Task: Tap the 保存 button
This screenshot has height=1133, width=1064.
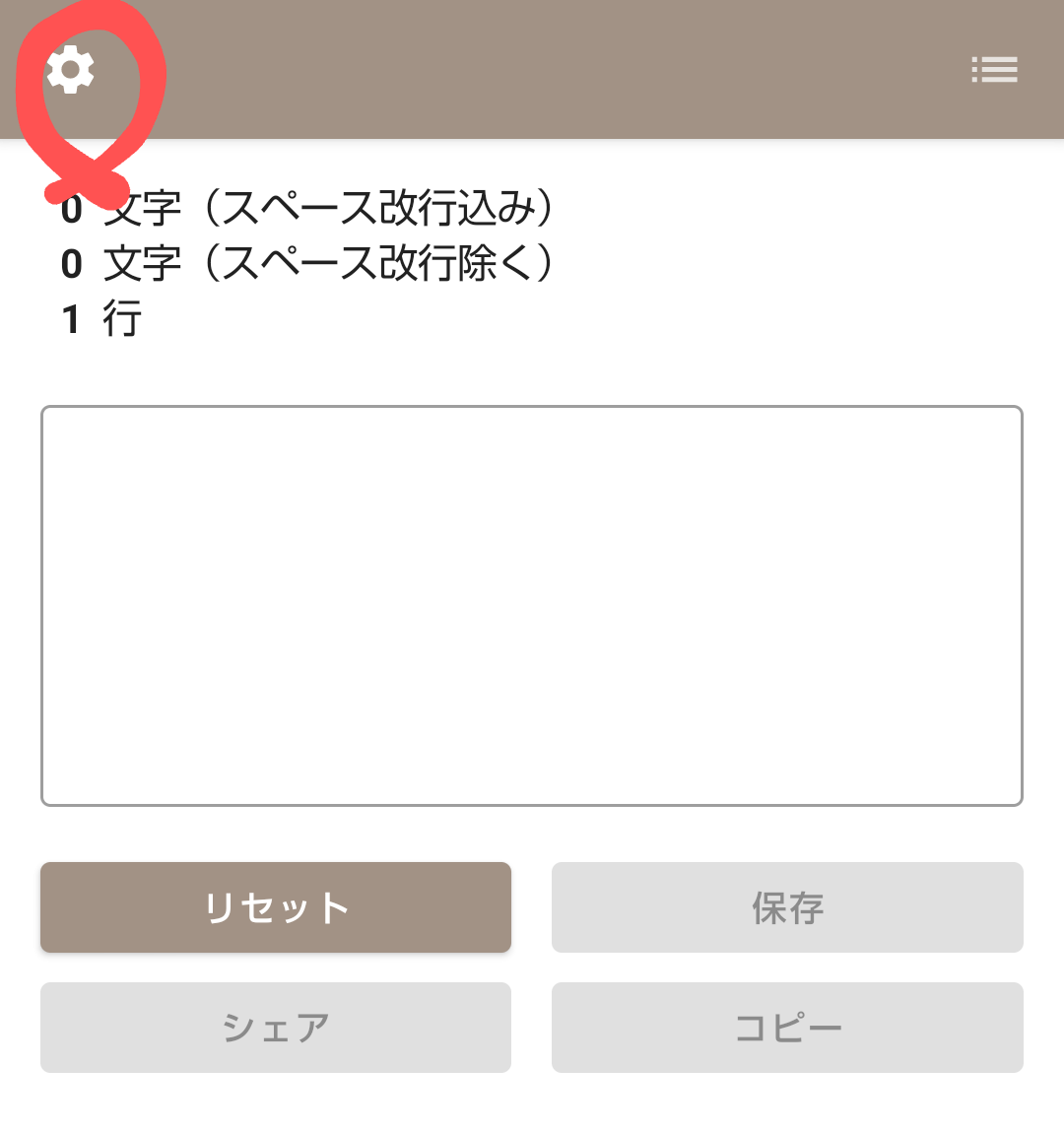Action: point(787,907)
